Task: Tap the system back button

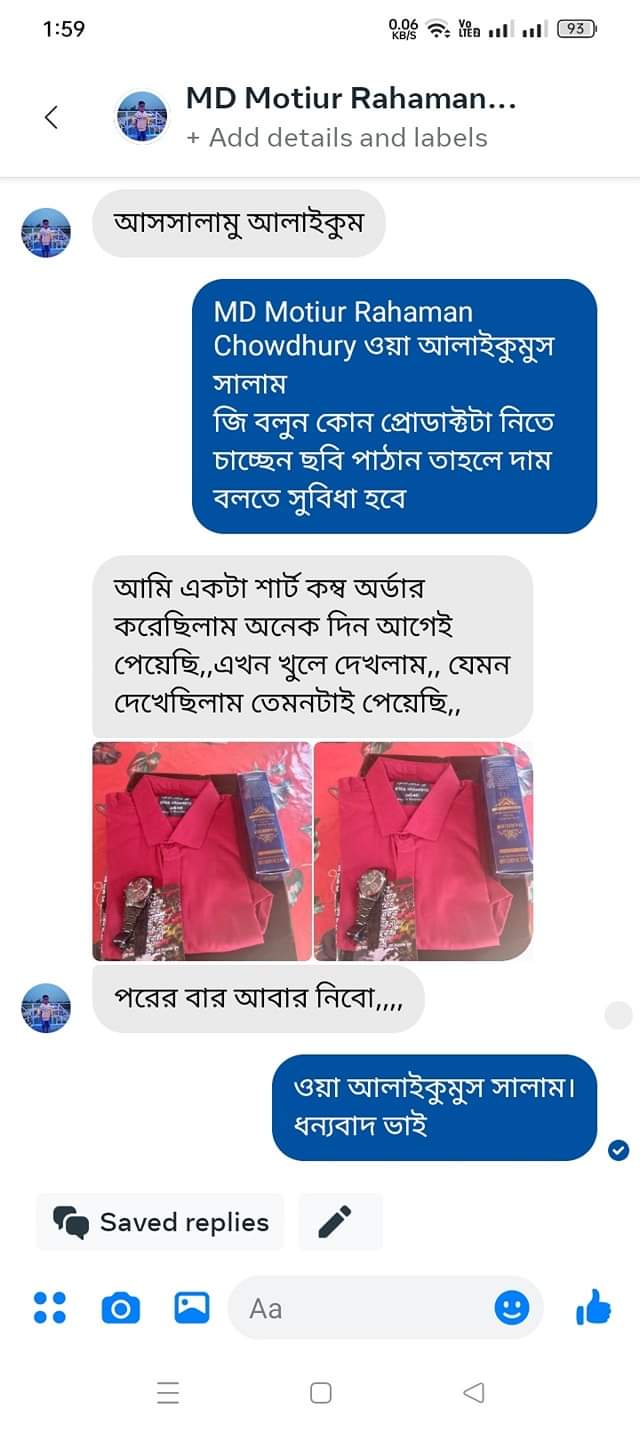Action: pyautogui.click(x=474, y=1393)
